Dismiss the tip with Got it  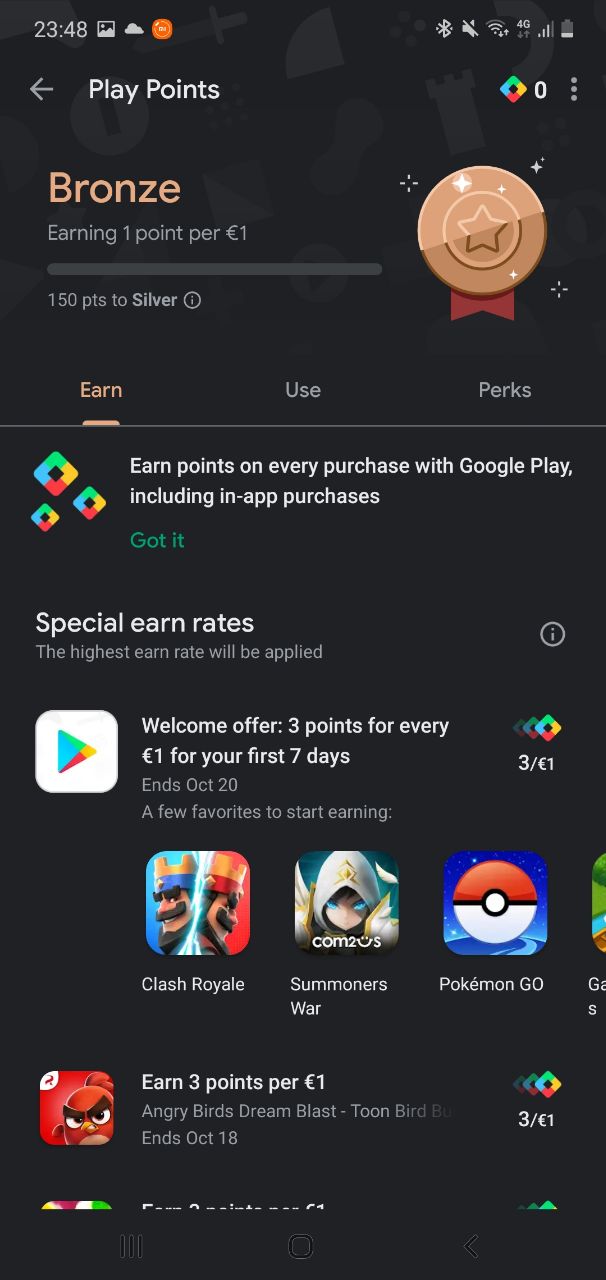click(157, 540)
